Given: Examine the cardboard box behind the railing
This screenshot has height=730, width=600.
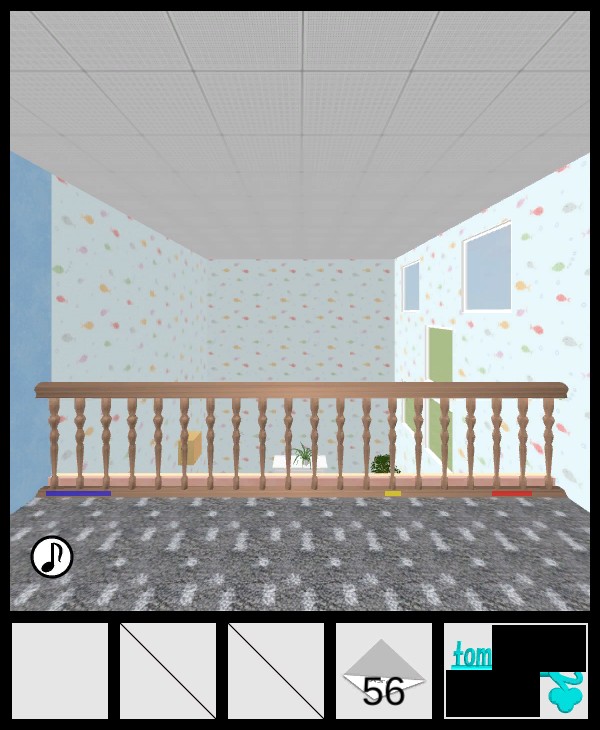Looking at the screenshot, I should 190,448.
